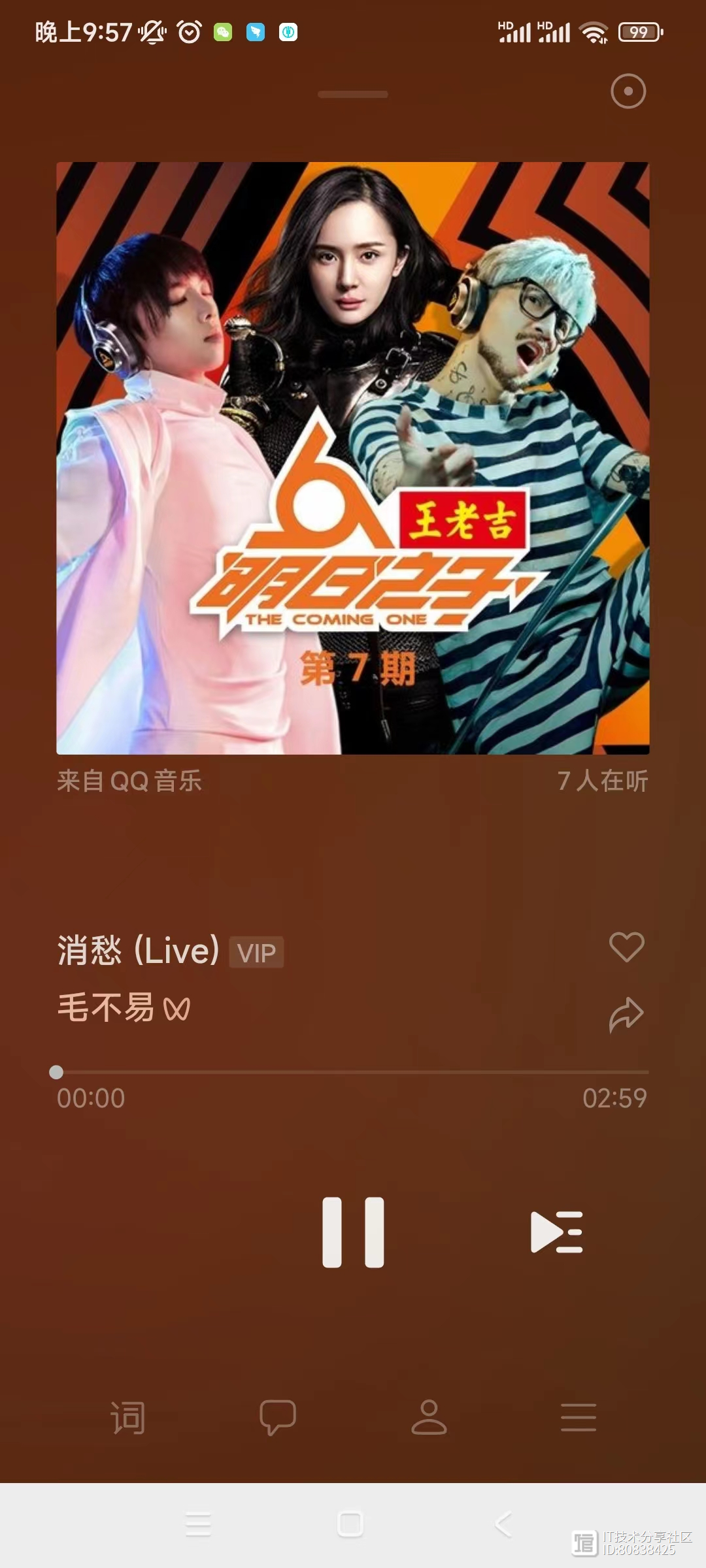Open listeners list via 7 人在听

click(601, 781)
